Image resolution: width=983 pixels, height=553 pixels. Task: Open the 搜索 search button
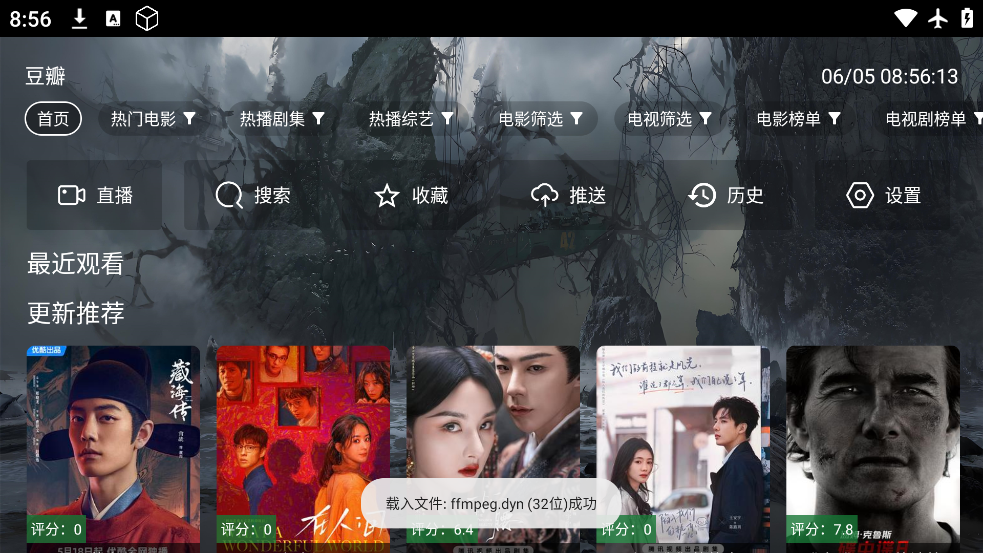253,196
